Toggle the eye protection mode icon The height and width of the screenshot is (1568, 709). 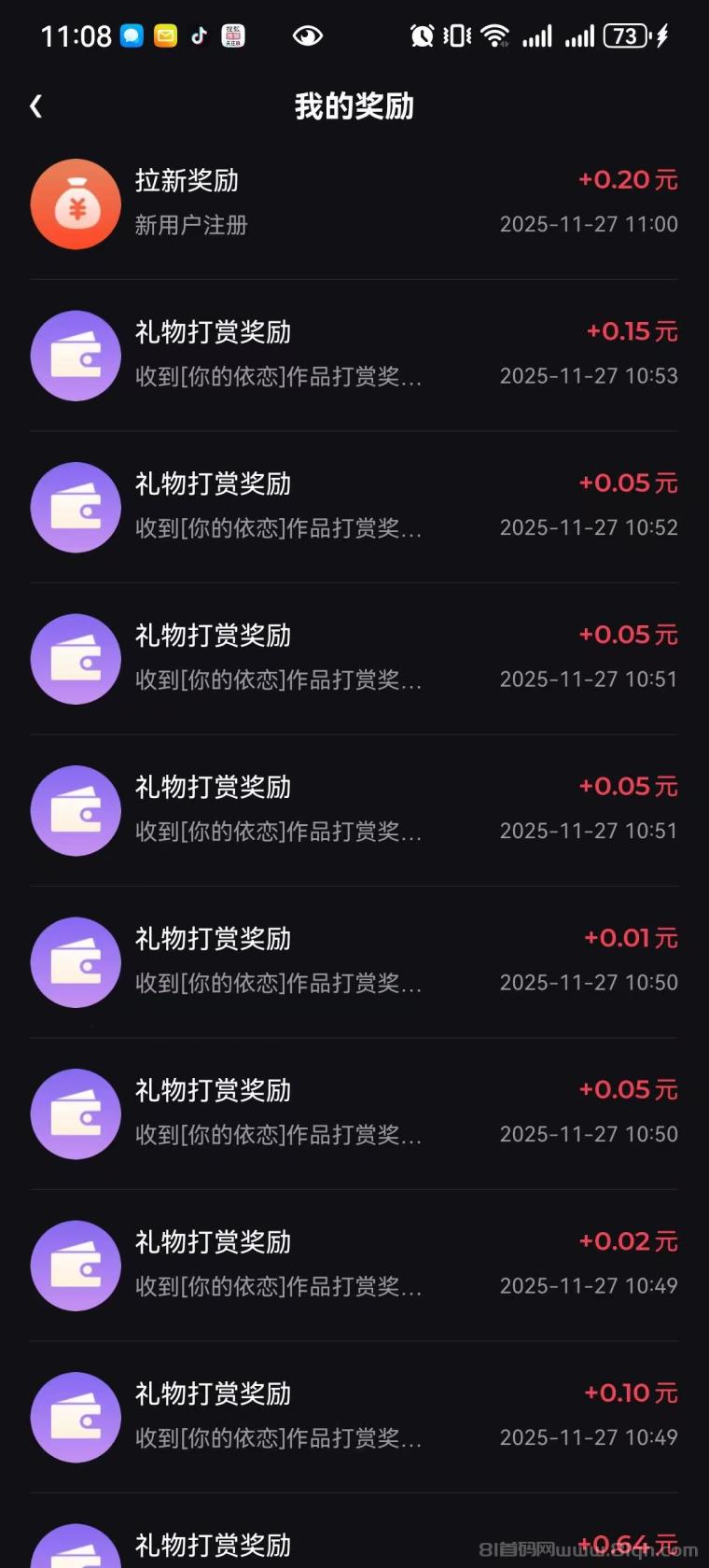pos(308,35)
